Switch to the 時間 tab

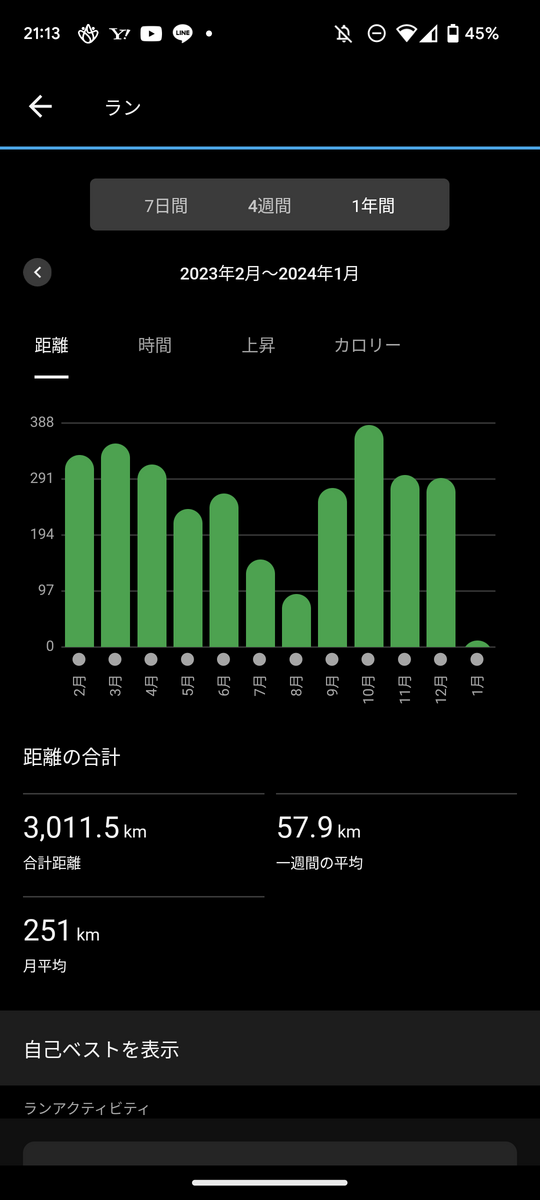[x=155, y=345]
